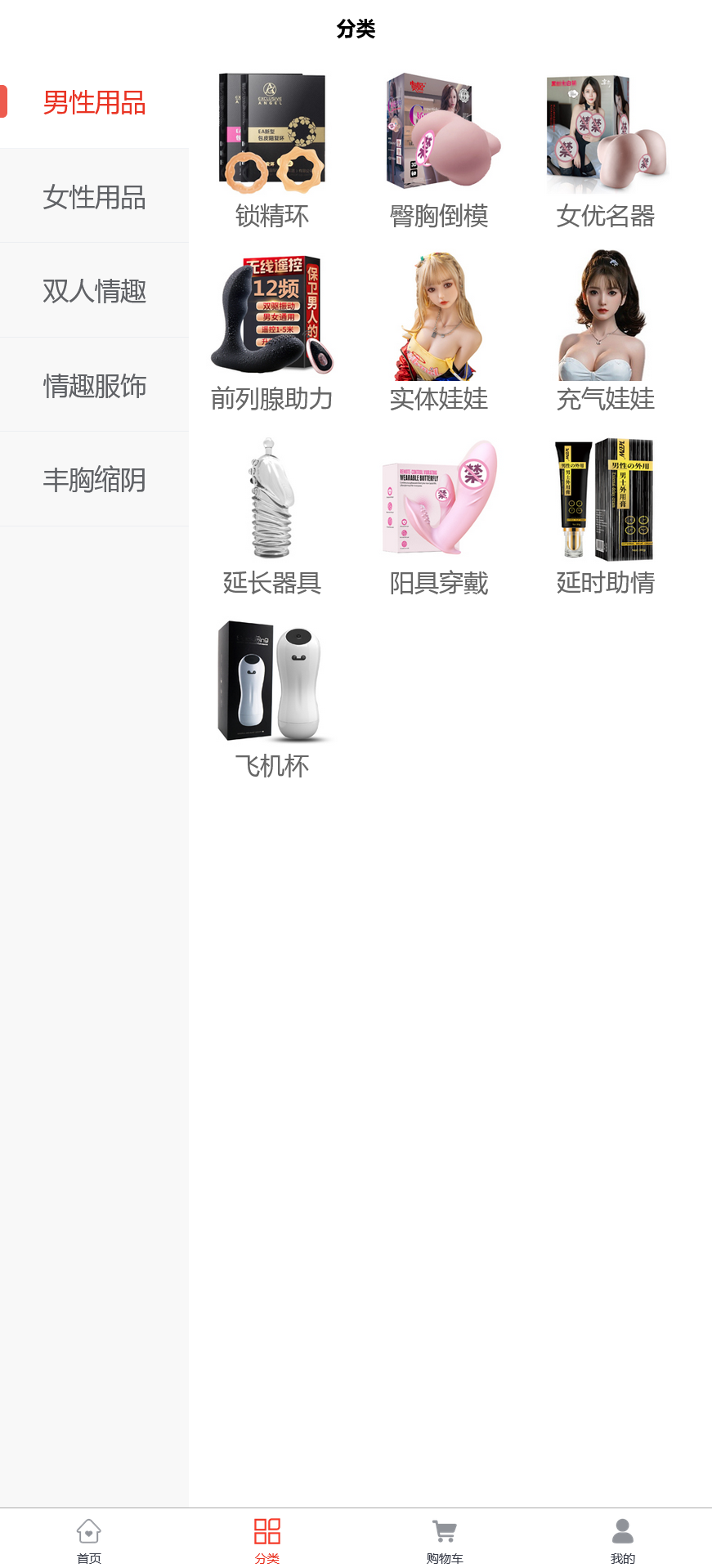
Task: Open the 臀胸倒模 product thumbnail
Action: 439,131
